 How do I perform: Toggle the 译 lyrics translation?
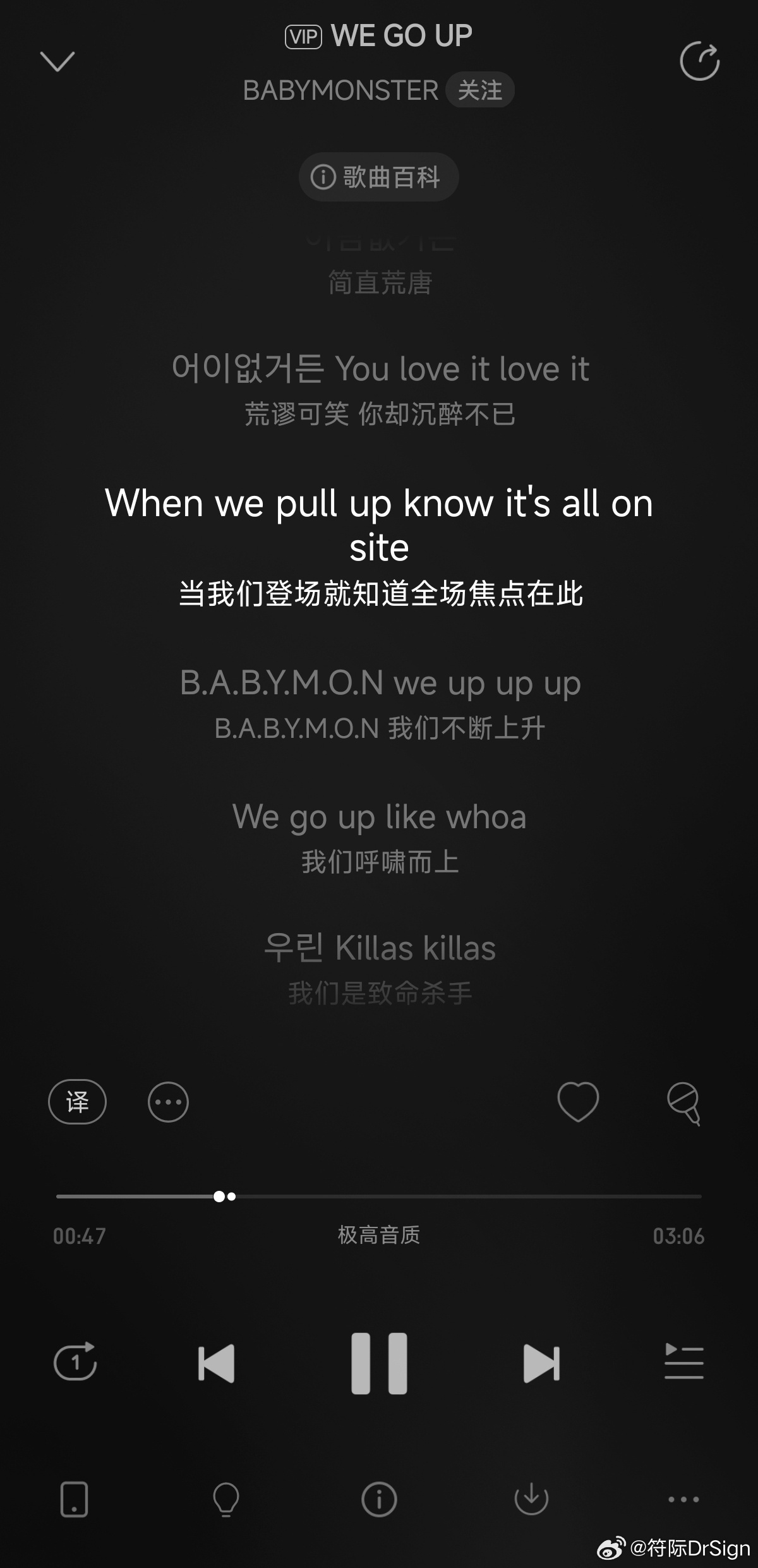77,1102
